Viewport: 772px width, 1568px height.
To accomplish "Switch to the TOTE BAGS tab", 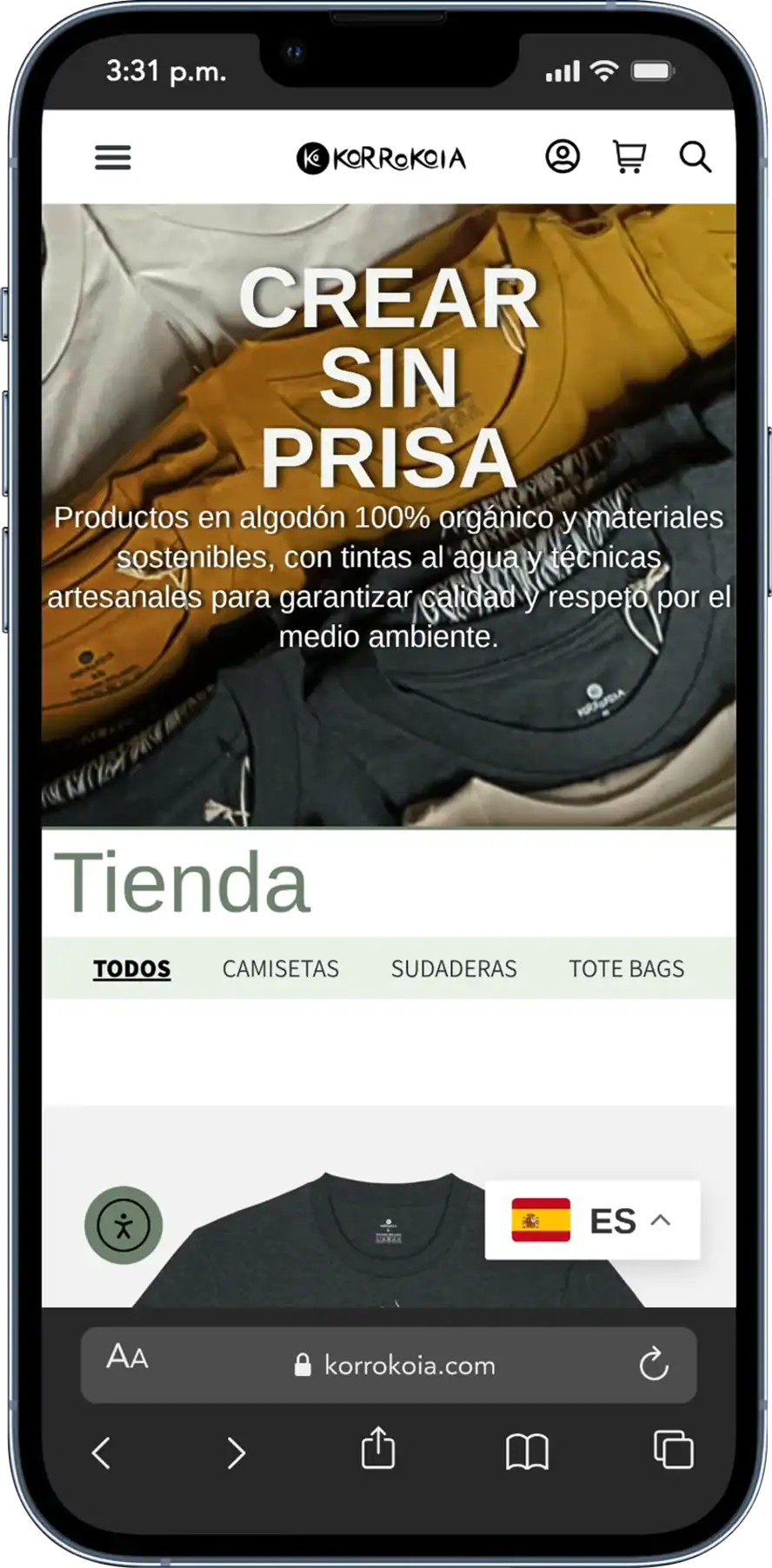I will pos(626,968).
